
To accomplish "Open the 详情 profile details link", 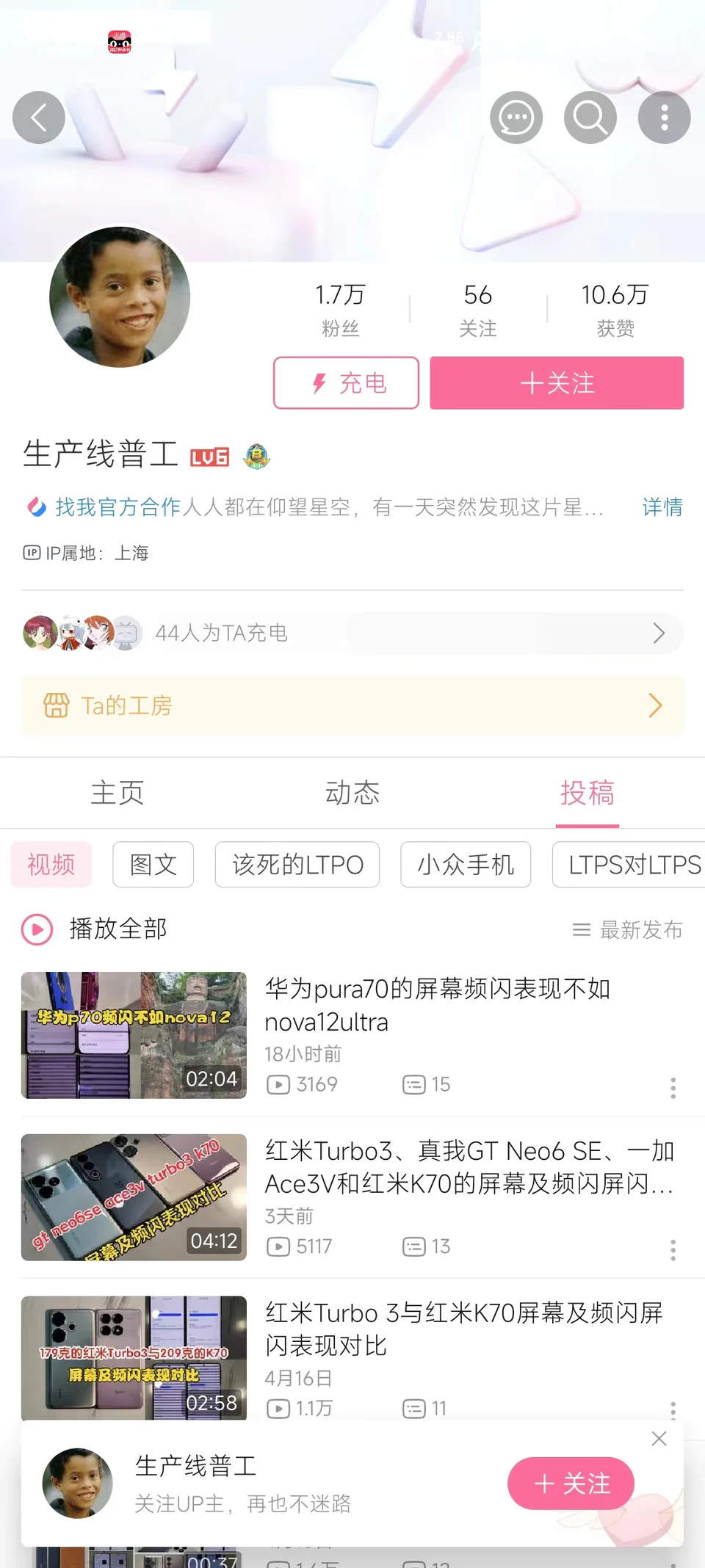I will click(662, 507).
